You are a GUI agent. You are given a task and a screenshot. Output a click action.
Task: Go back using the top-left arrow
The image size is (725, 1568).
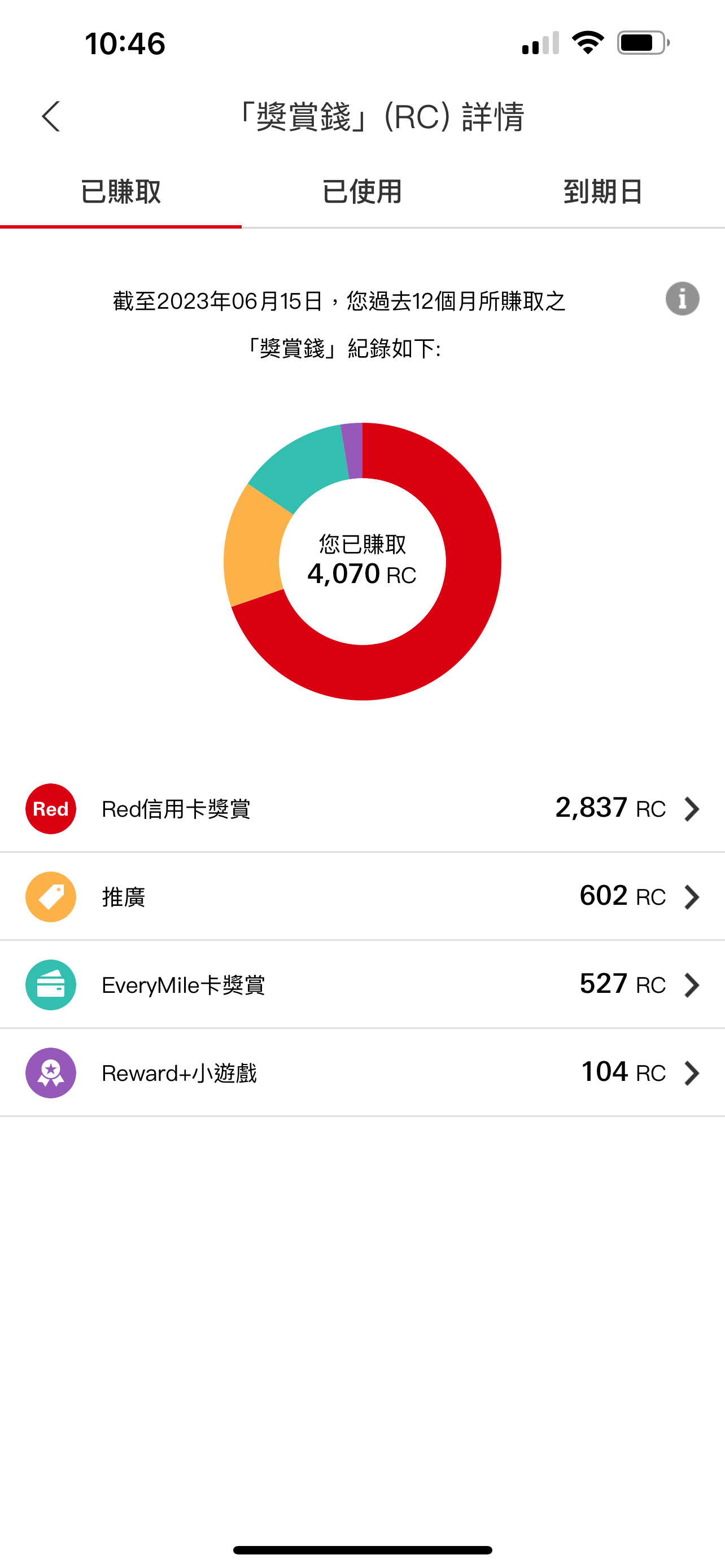(x=51, y=116)
